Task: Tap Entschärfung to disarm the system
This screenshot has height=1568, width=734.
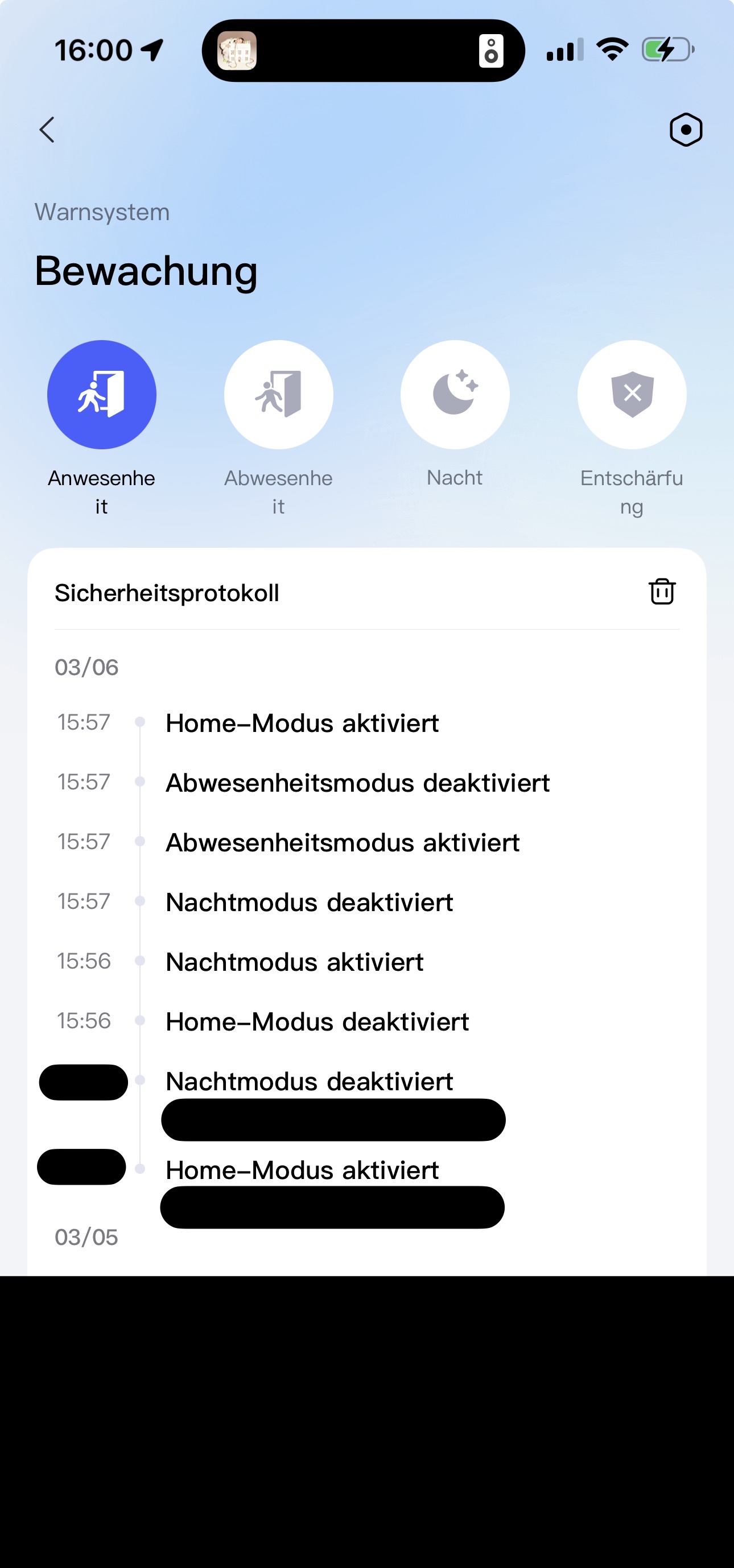Action: tap(632, 395)
